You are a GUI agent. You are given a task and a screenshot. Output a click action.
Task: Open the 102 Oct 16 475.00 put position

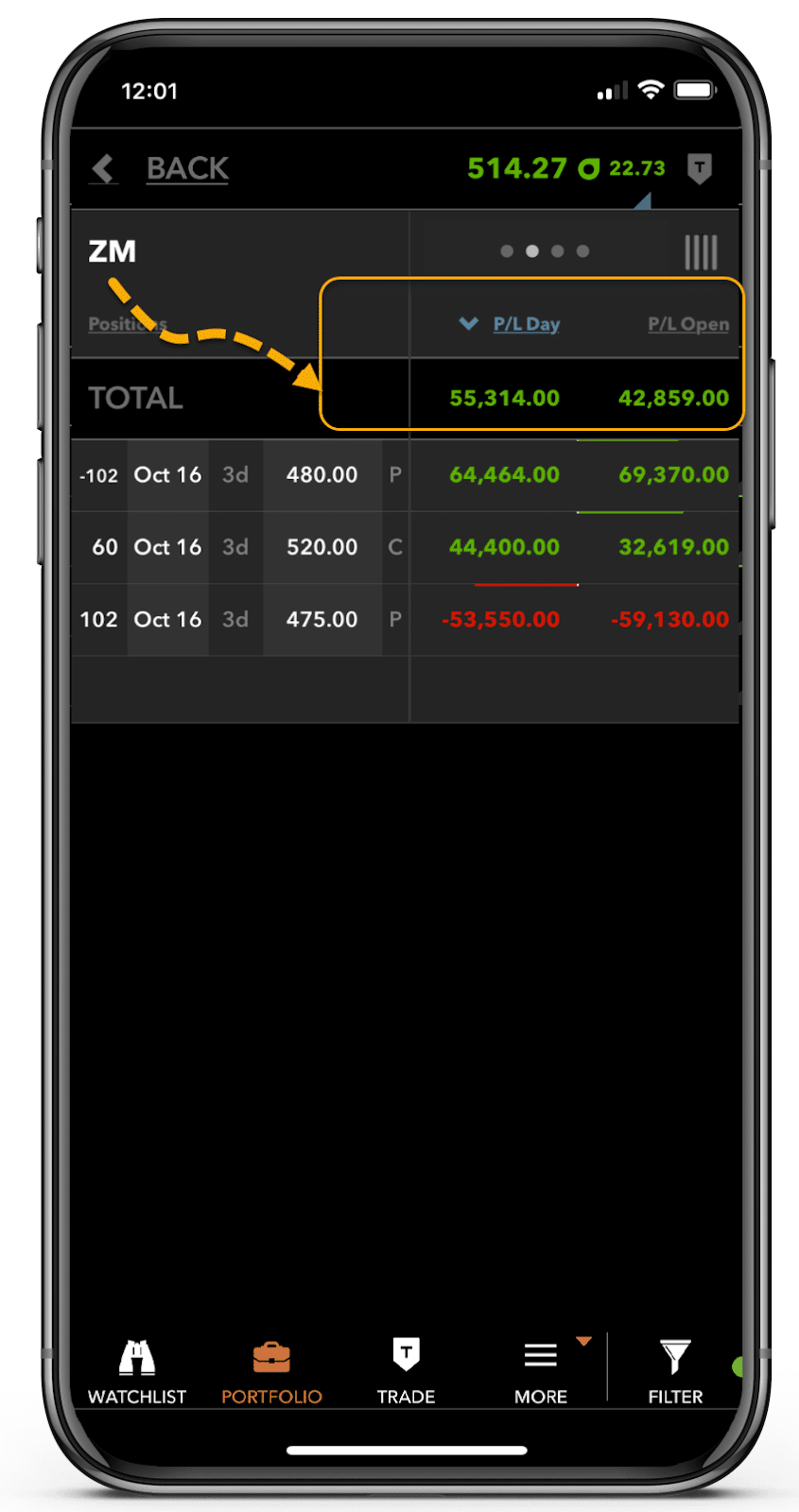click(405, 620)
